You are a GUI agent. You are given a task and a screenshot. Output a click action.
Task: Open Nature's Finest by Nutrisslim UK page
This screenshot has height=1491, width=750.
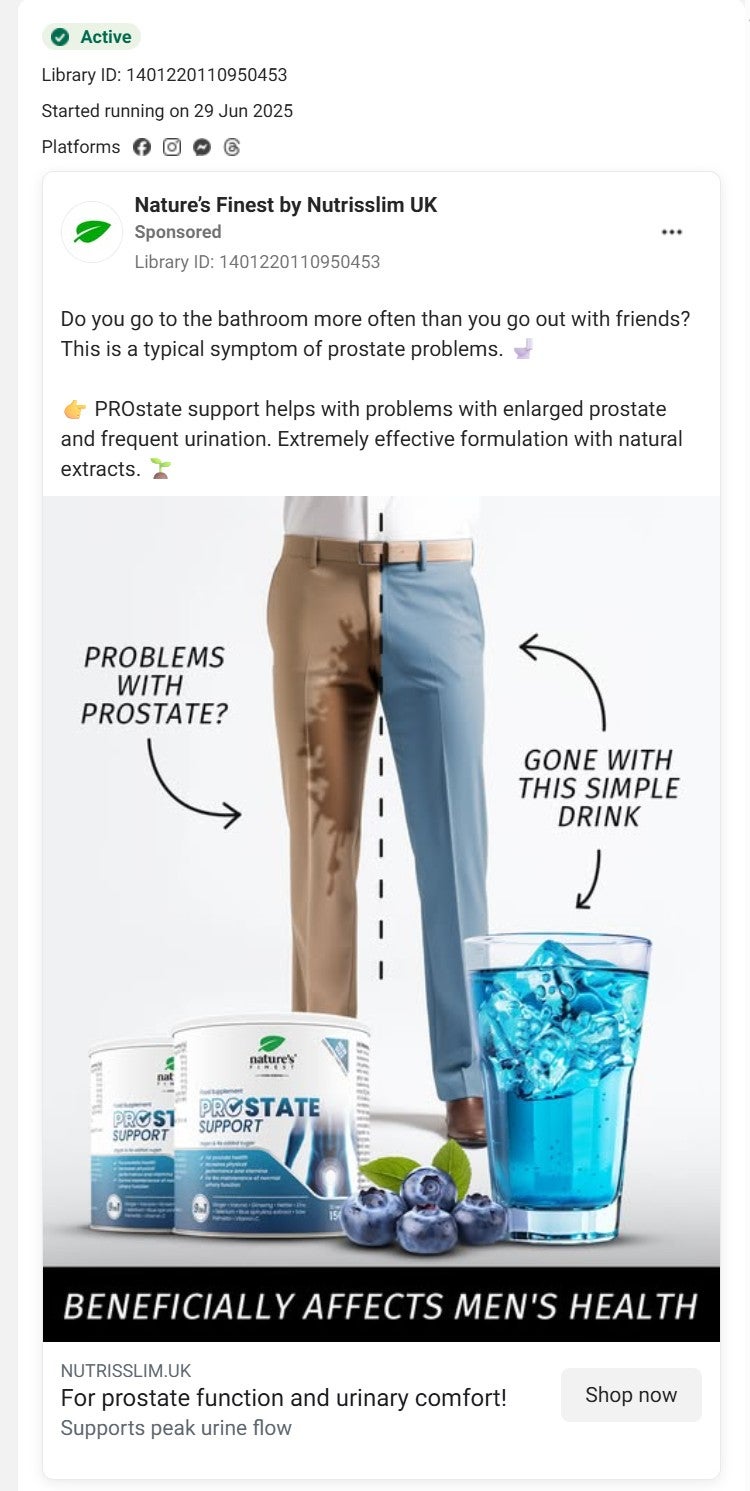coord(285,205)
